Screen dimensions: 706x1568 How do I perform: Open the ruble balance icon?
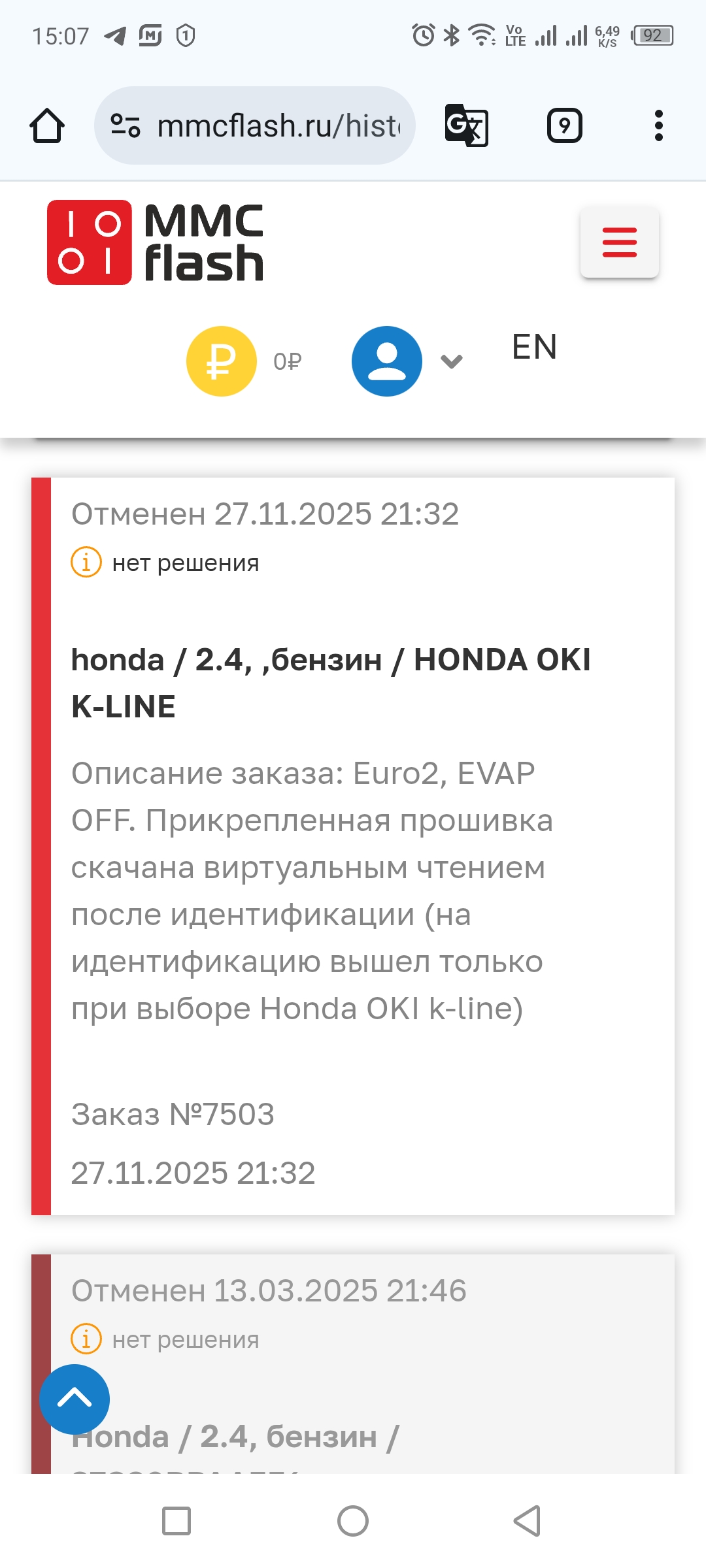tap(222, 361)
